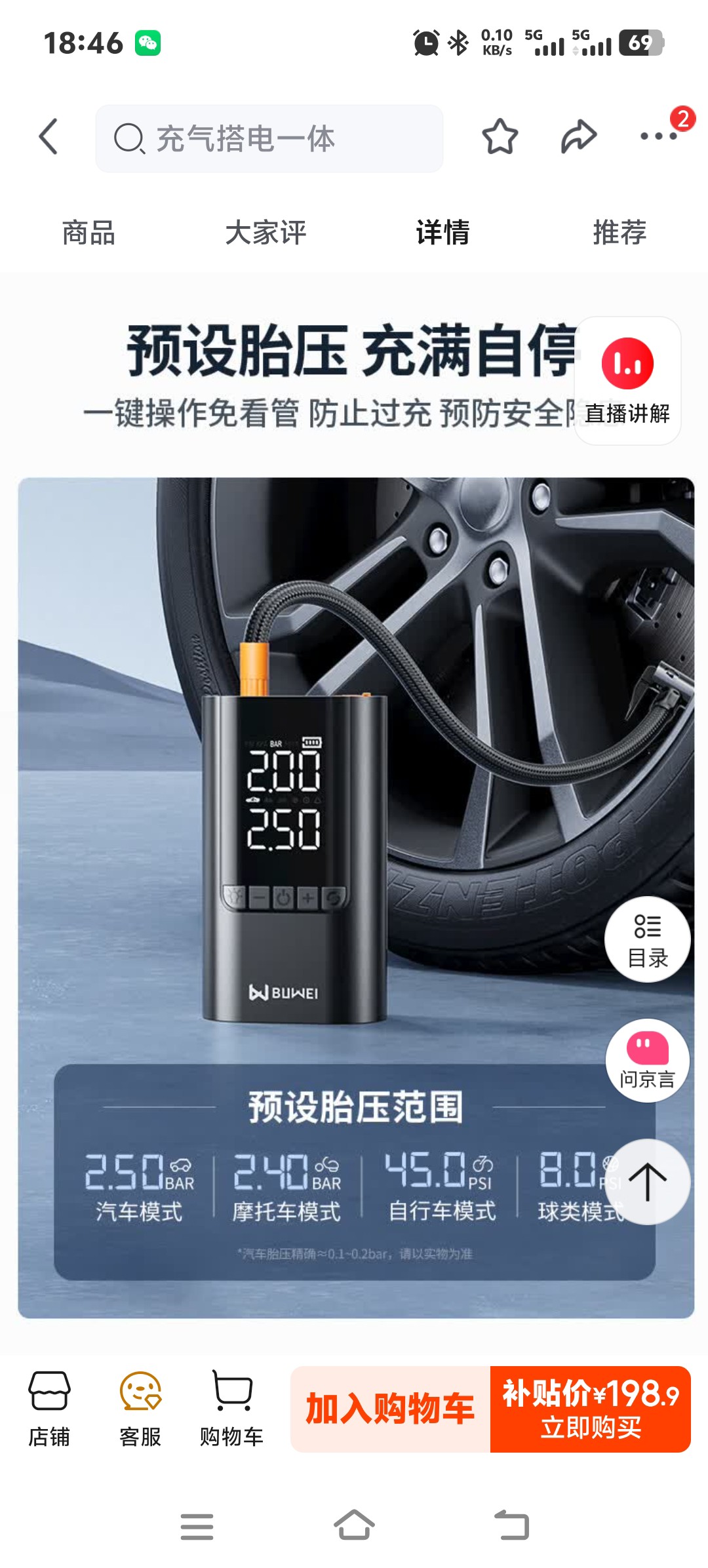Share this product

point(579,137)
